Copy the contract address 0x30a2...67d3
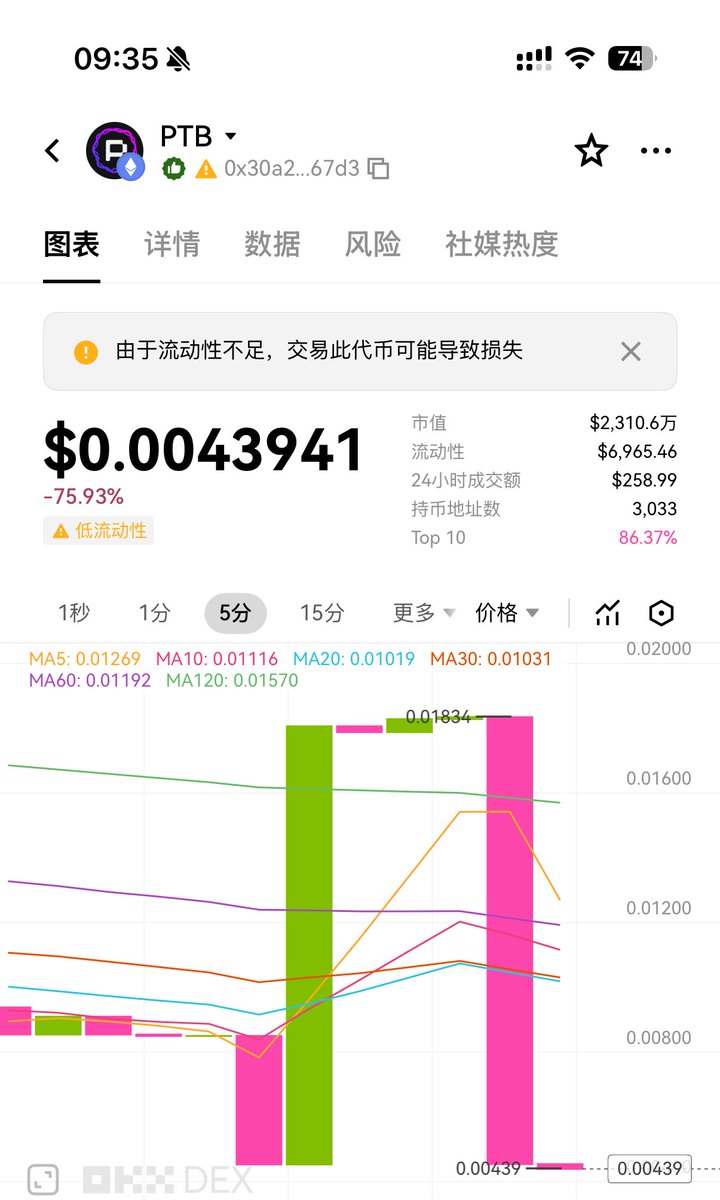 [378, 169]
